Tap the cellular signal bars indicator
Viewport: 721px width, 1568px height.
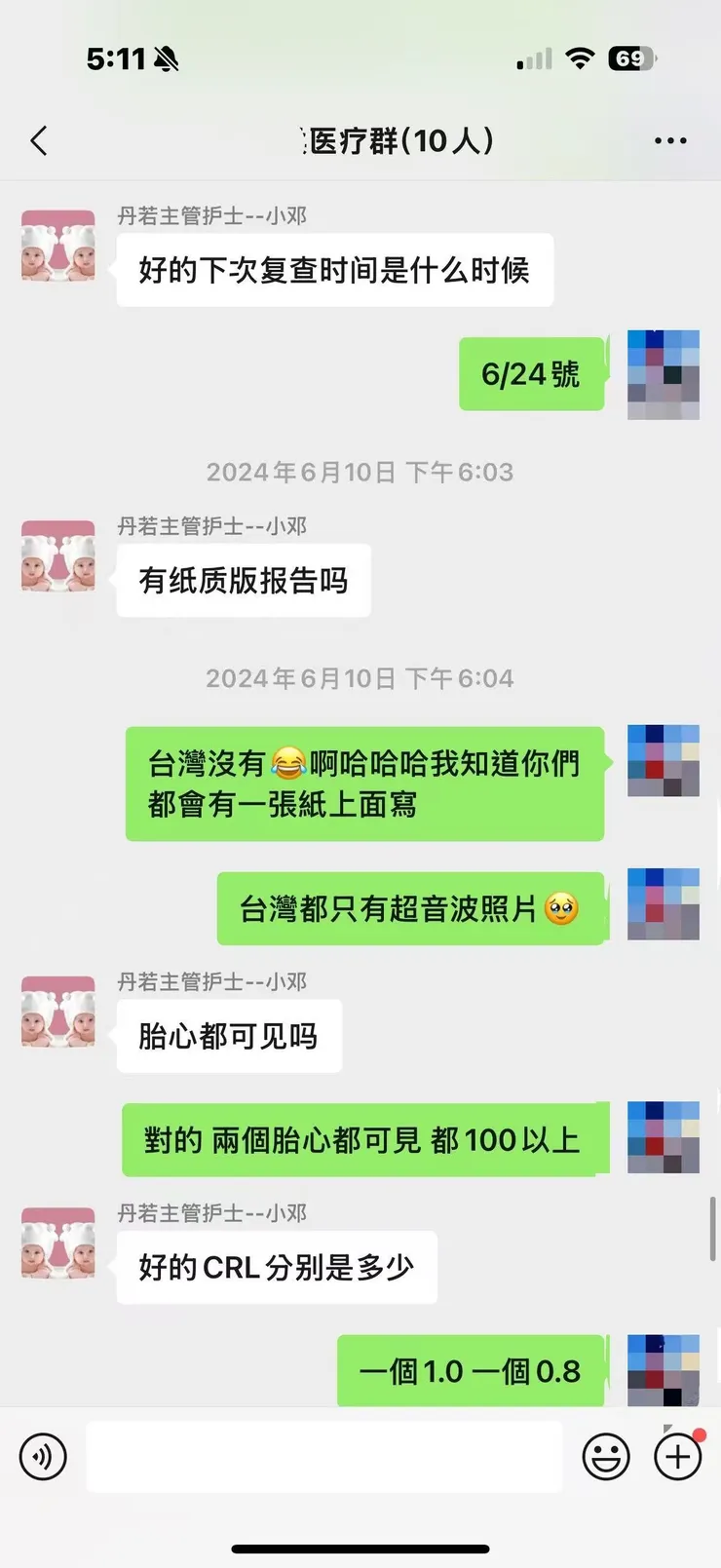click(x=531, y=58)
